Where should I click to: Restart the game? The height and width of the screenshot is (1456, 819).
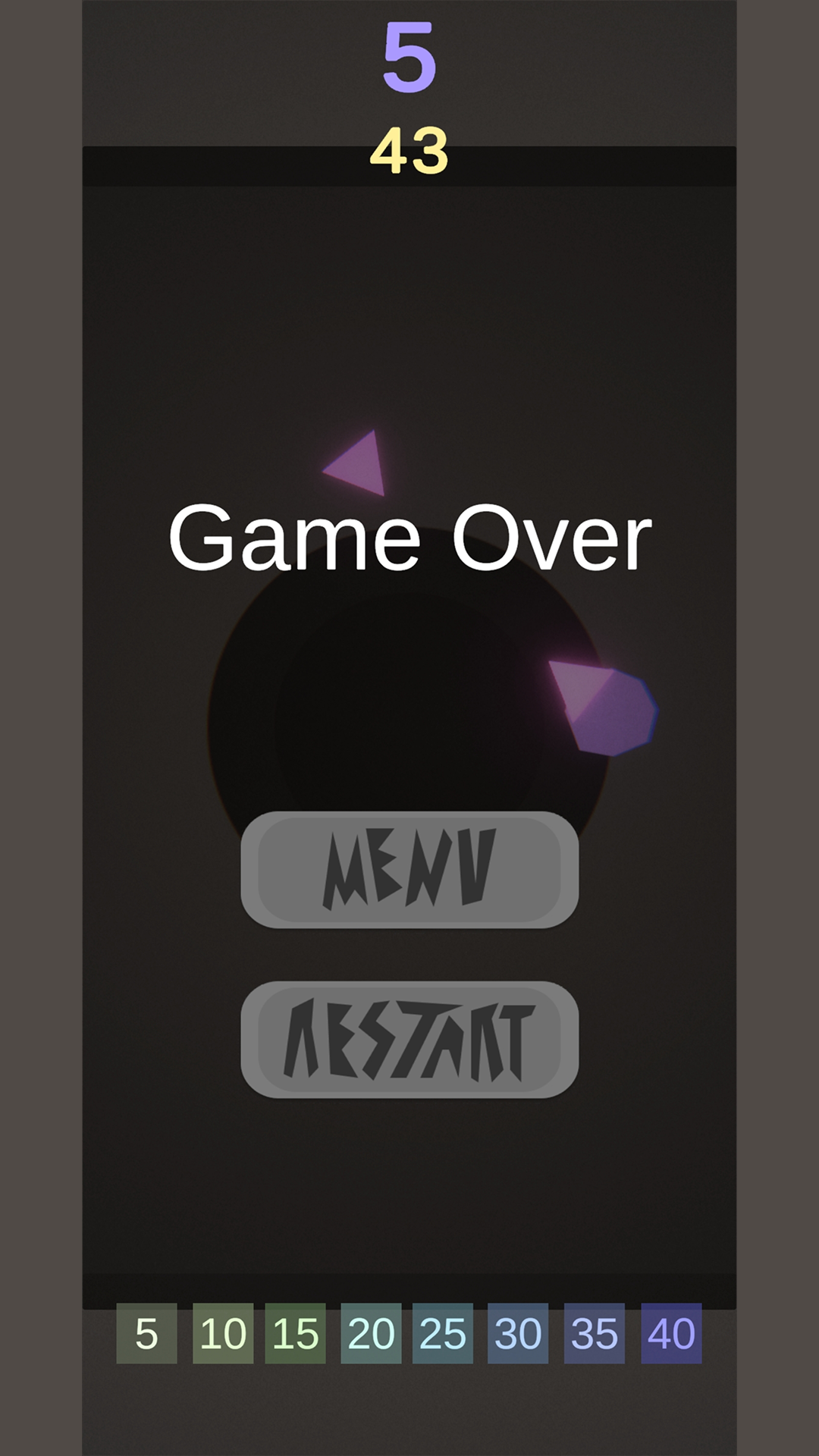click(x=409, y=1040)
